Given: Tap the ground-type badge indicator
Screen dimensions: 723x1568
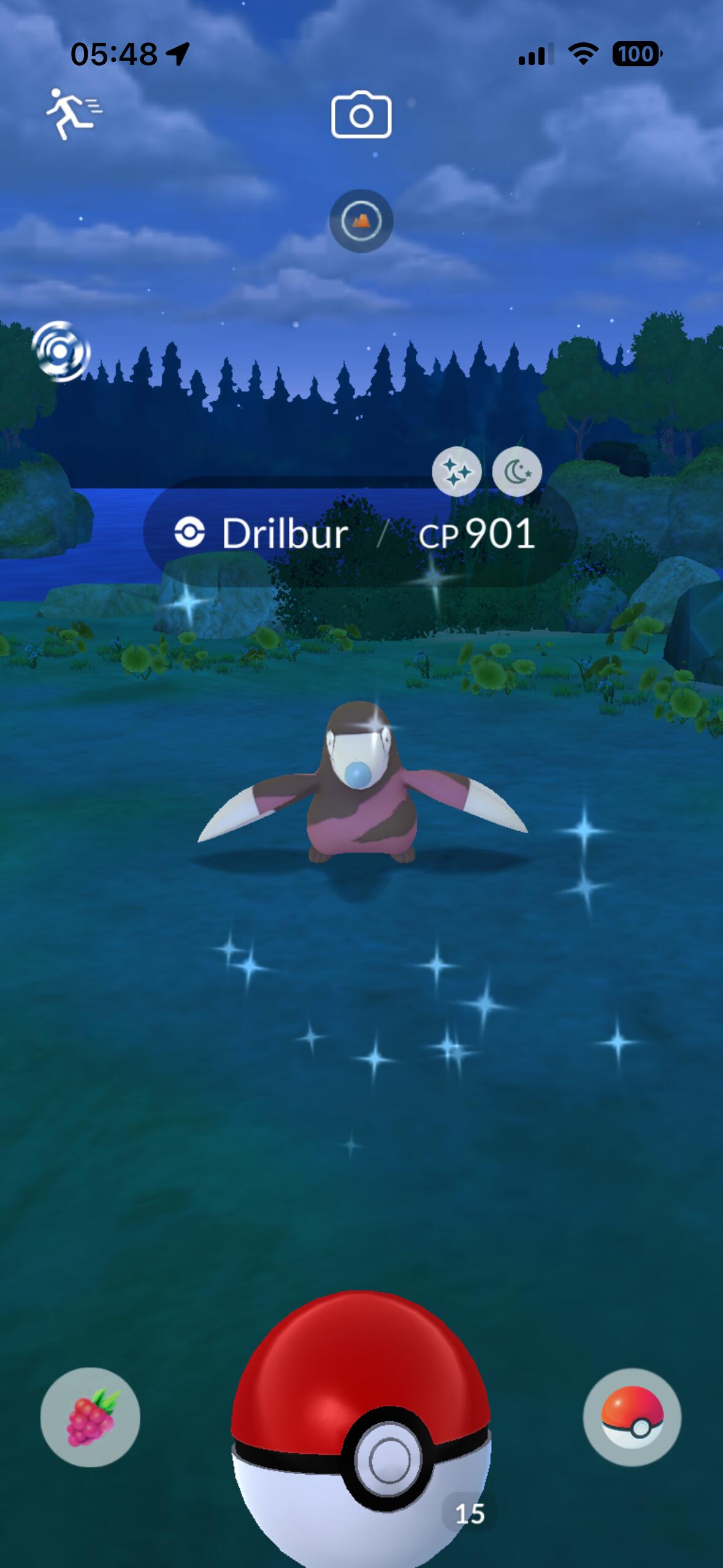Looking at the screenshot, I should (x=361, y=221).
